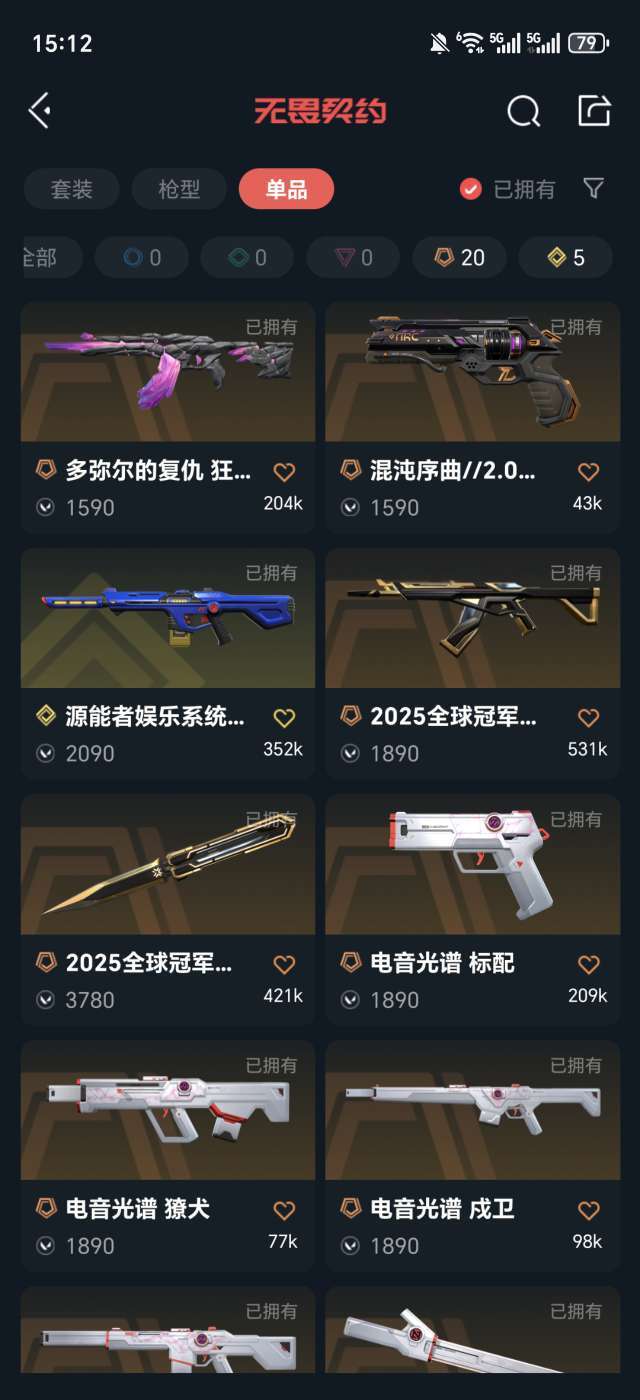Image resolution: width=640 pixels, height=1400 pixels.
Task: Open the 电音光谱 标配 card
Action: (x=472, y=909)
